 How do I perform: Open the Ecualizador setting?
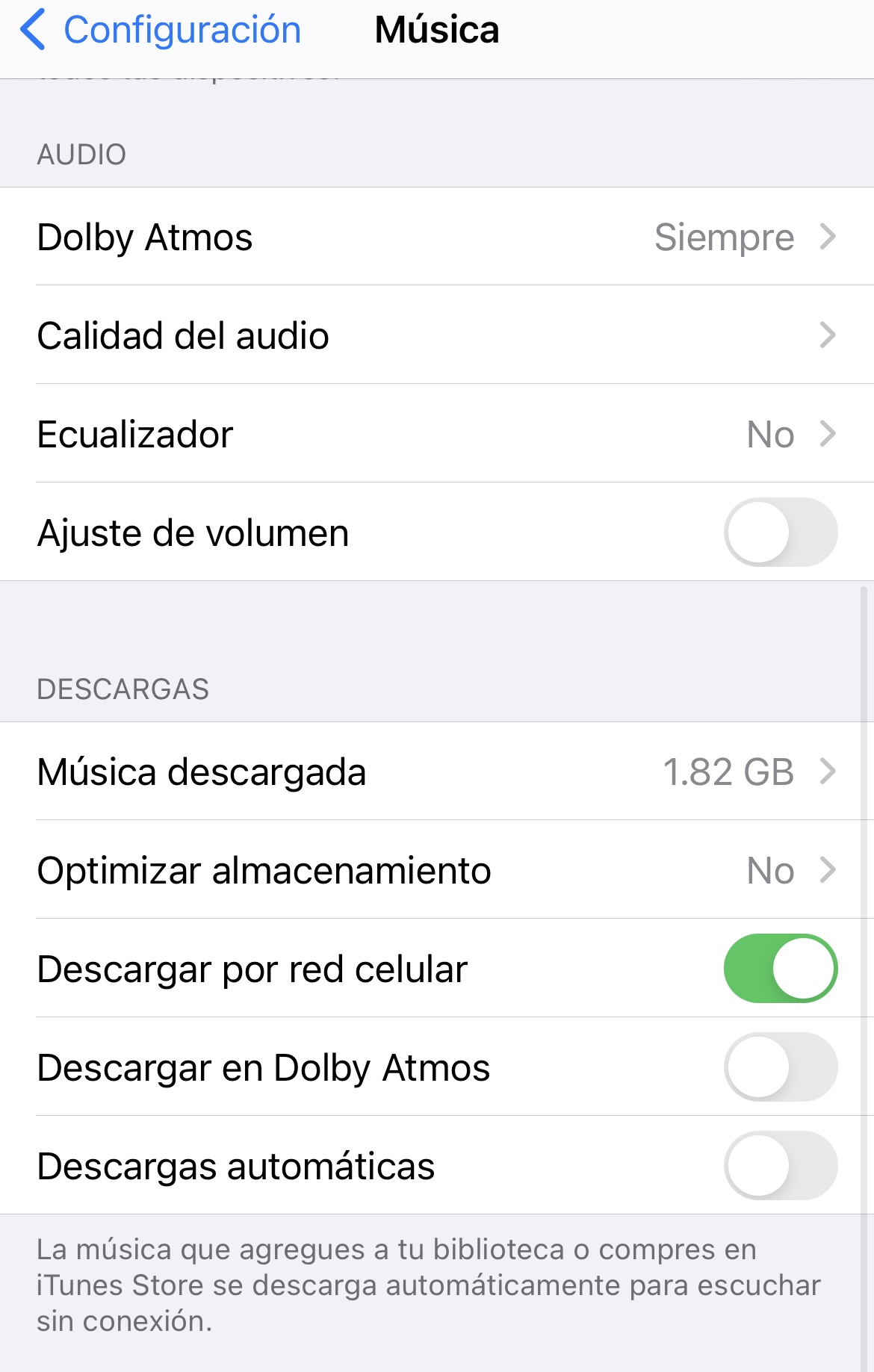(x=437, y=434)
